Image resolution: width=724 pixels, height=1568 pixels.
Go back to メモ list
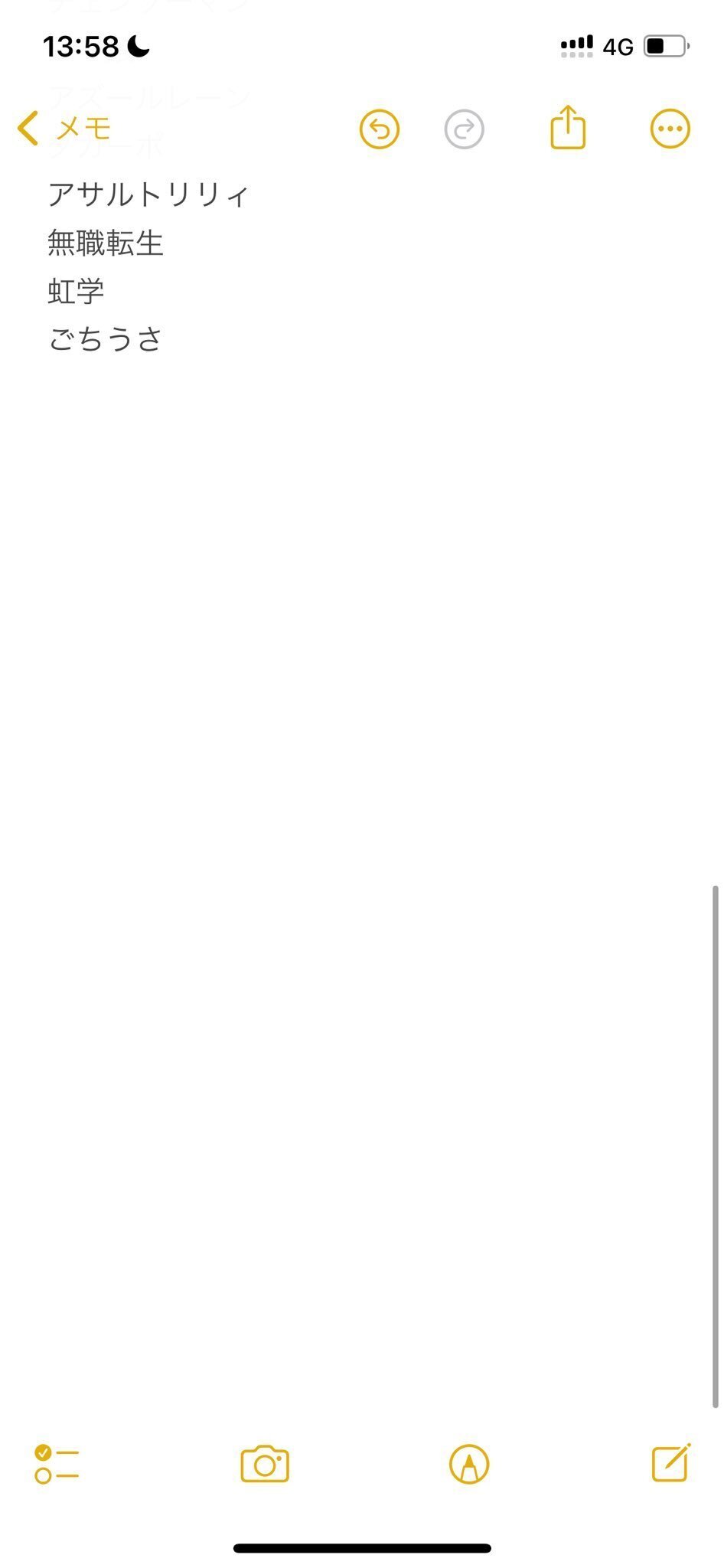(x=64, y=129)
